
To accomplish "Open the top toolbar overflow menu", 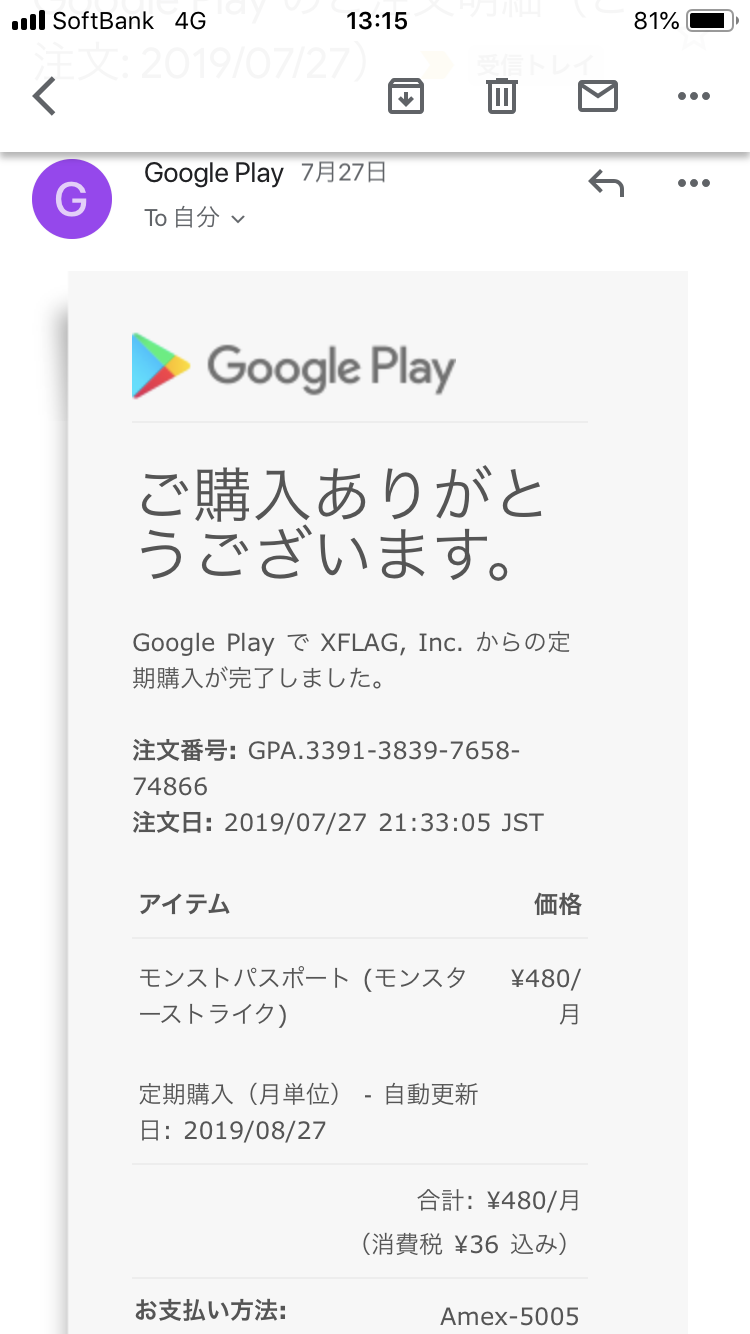I will (x=693, y=97).
